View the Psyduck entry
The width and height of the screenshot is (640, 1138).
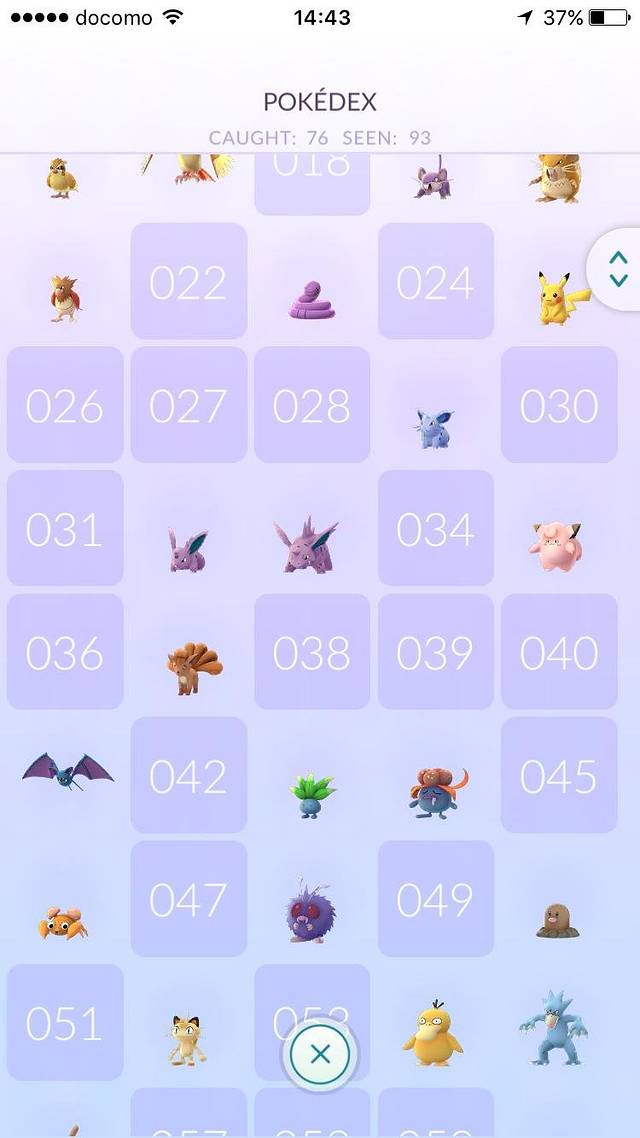pos(434,1033)
